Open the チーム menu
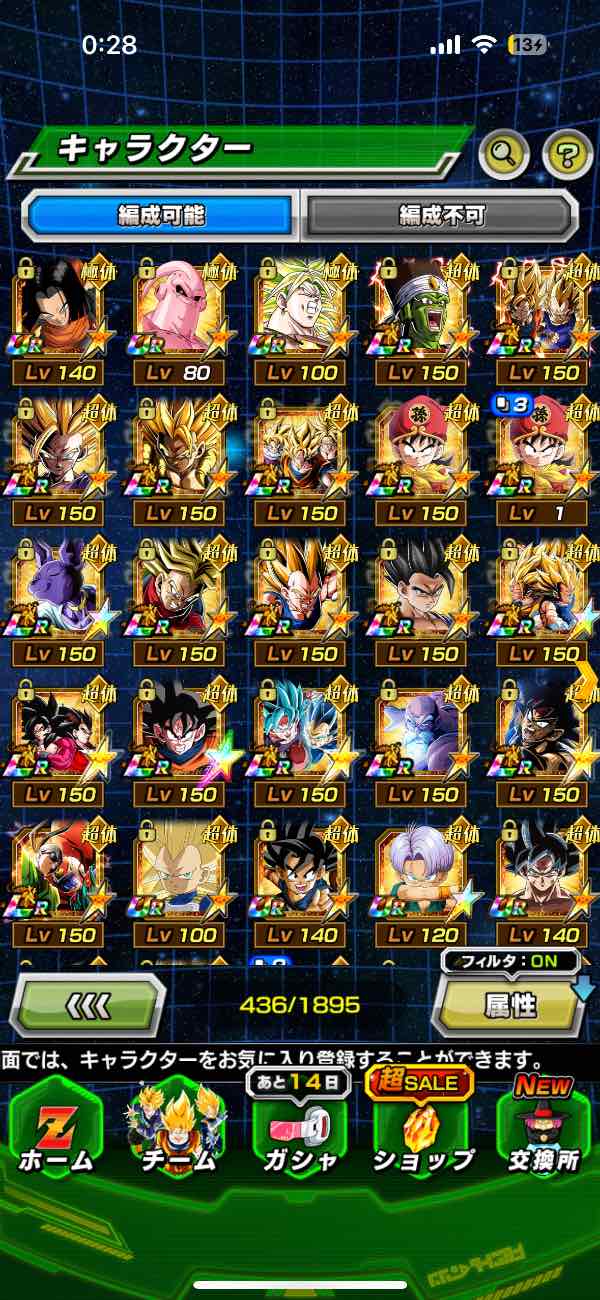 [177, 1130]
